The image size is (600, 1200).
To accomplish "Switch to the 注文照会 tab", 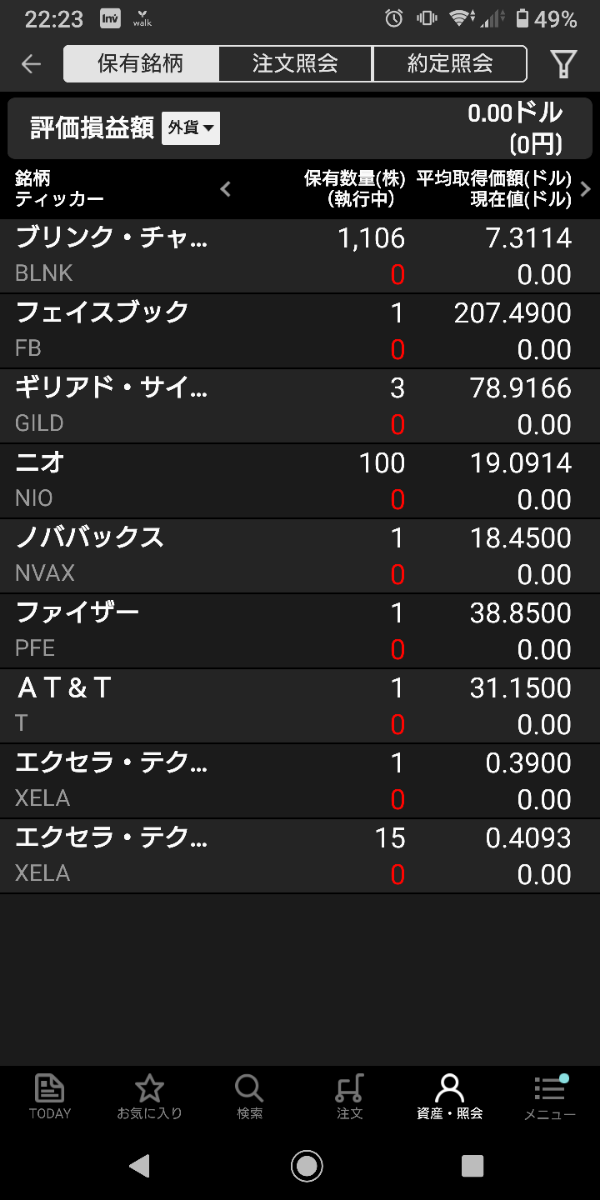I will click(295, 64).
